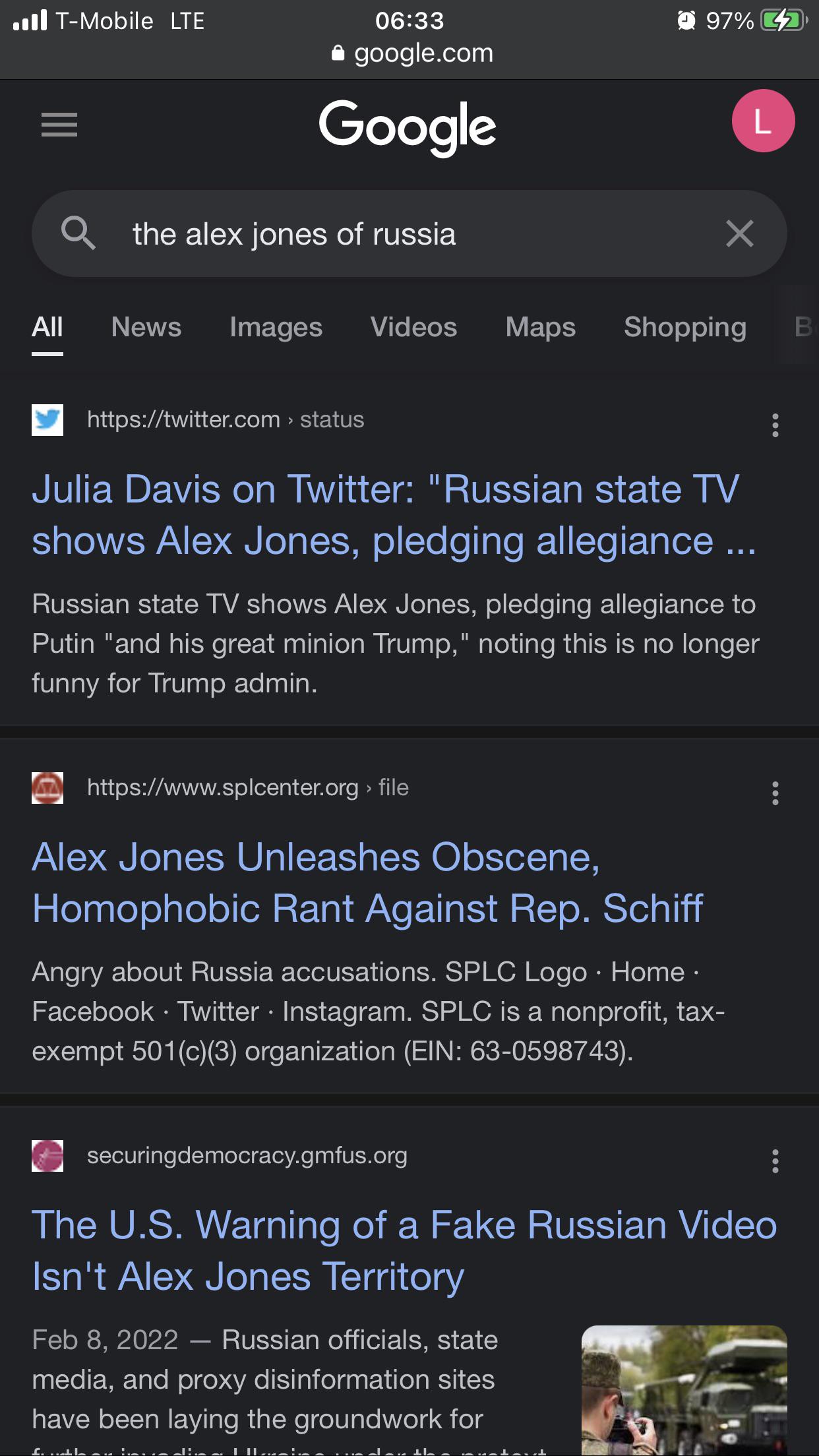Edit the search box query
The image size is (819, 1456).
pos(396,234)
